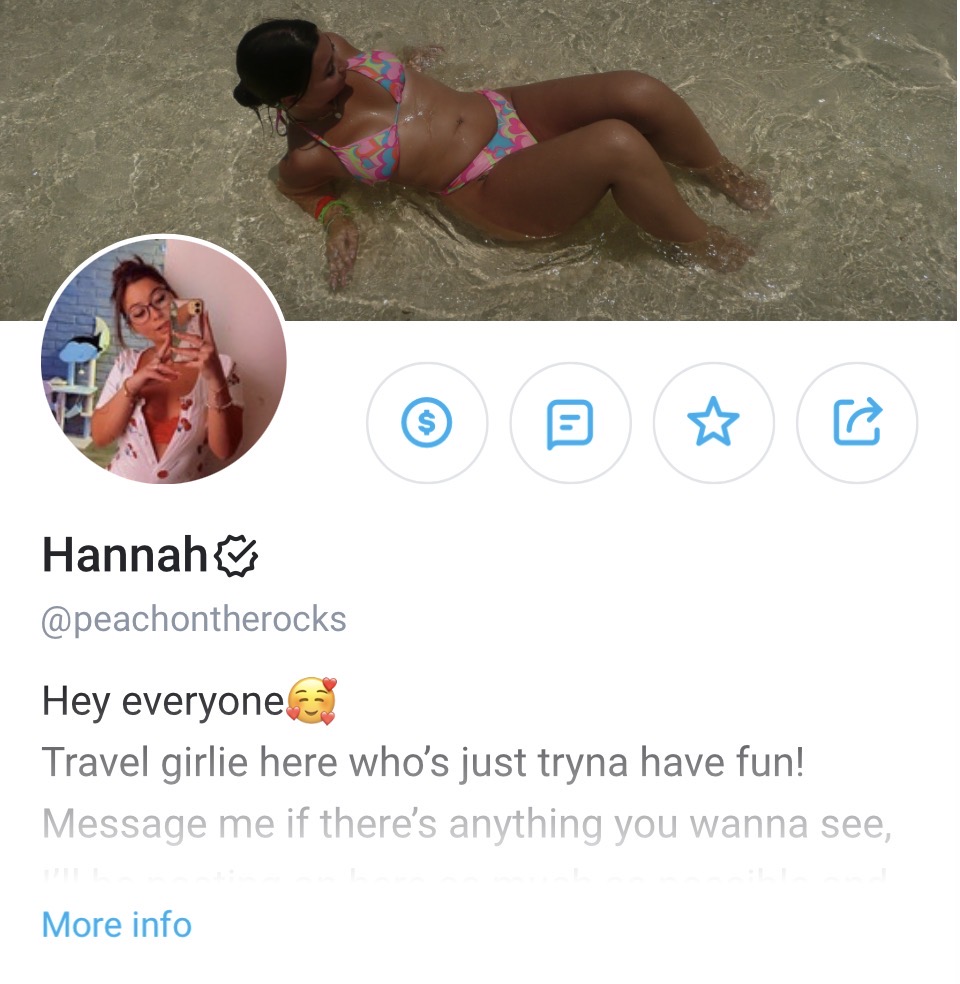The image size is (960, 984).
Task: Send a tip with the dollar icon
Action: click(x=427, y=423)
